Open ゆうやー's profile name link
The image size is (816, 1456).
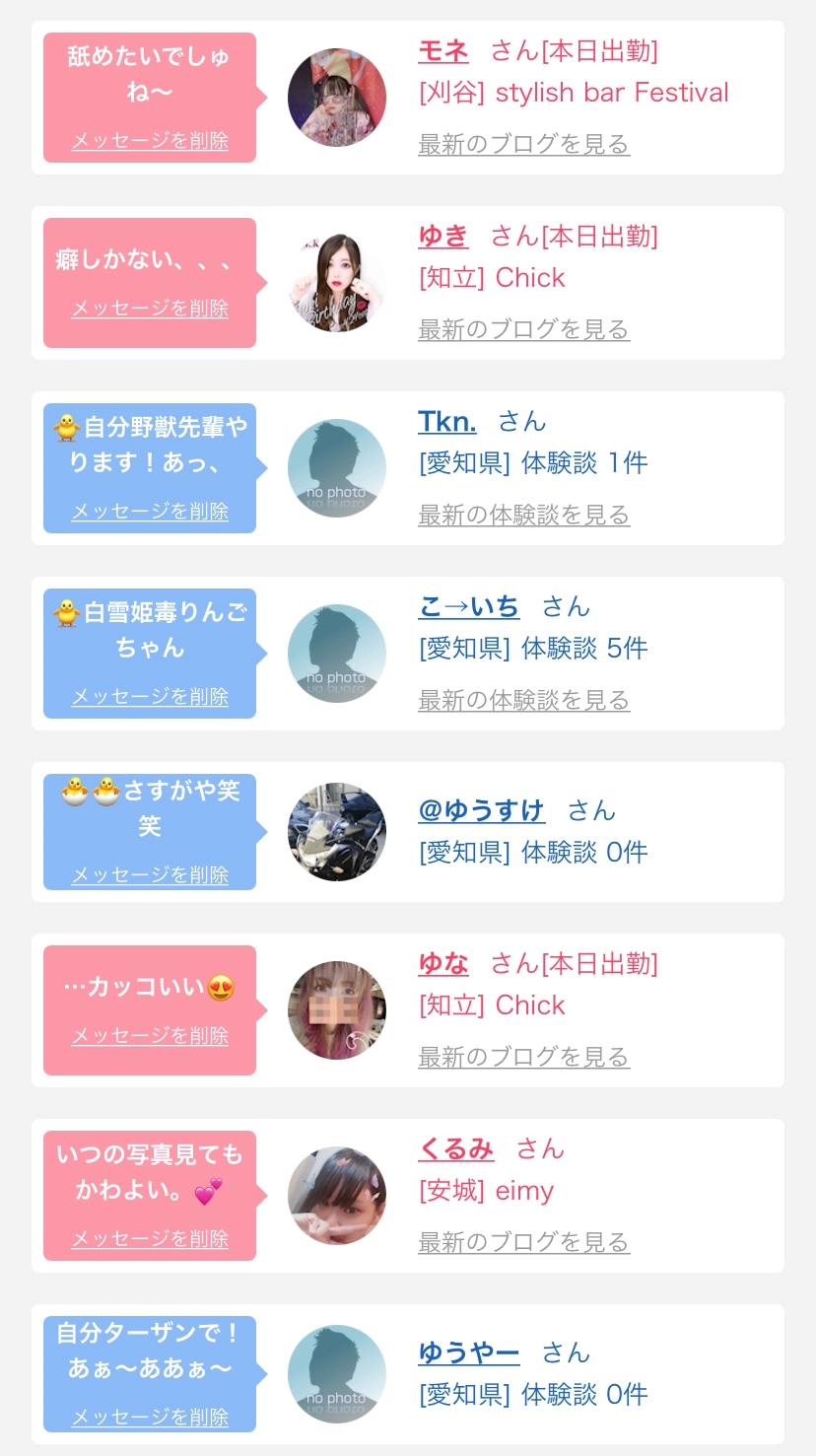pos(468,1353)
